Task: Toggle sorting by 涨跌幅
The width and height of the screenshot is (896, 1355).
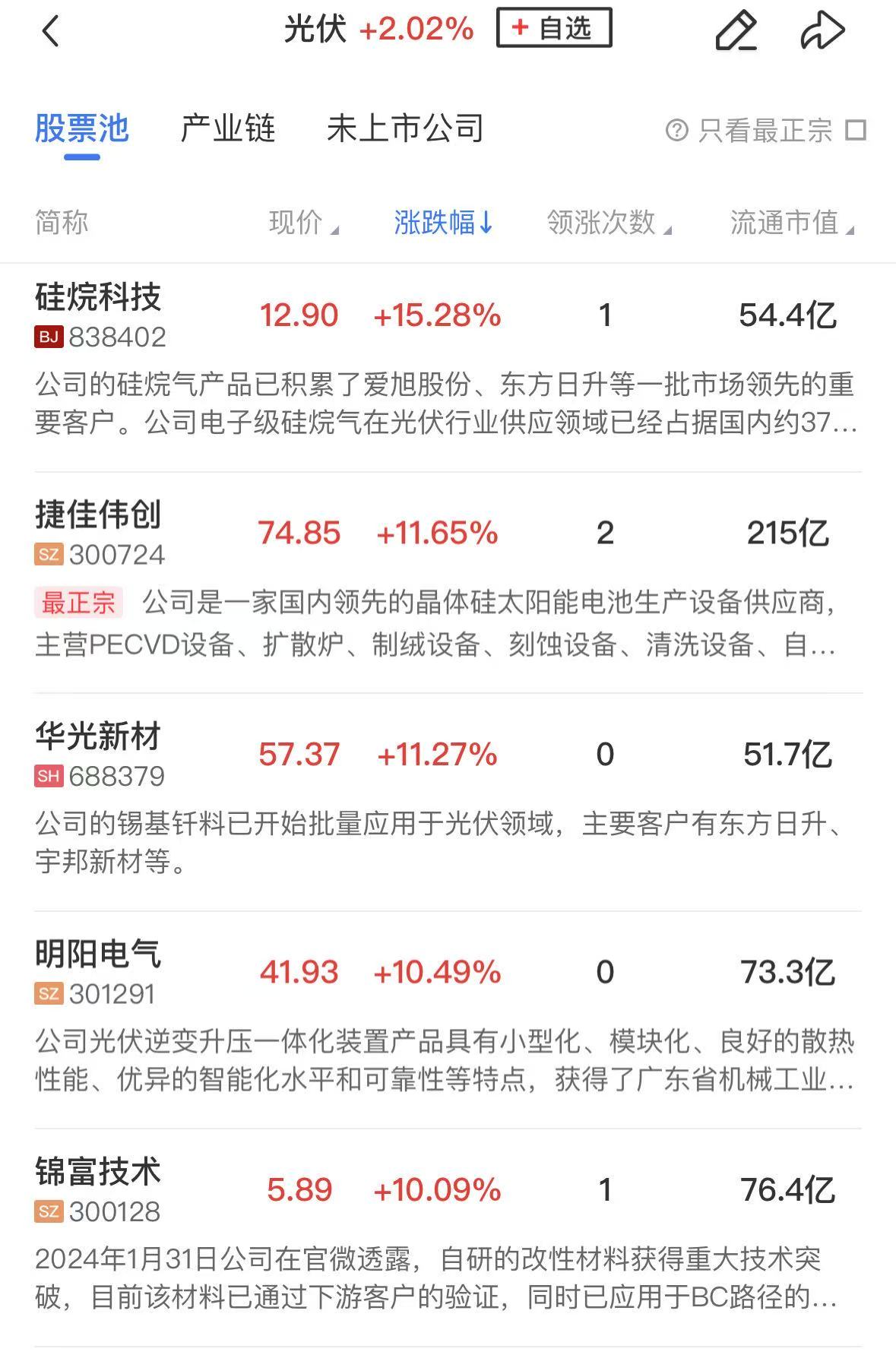Action: [x=443, y=223]
